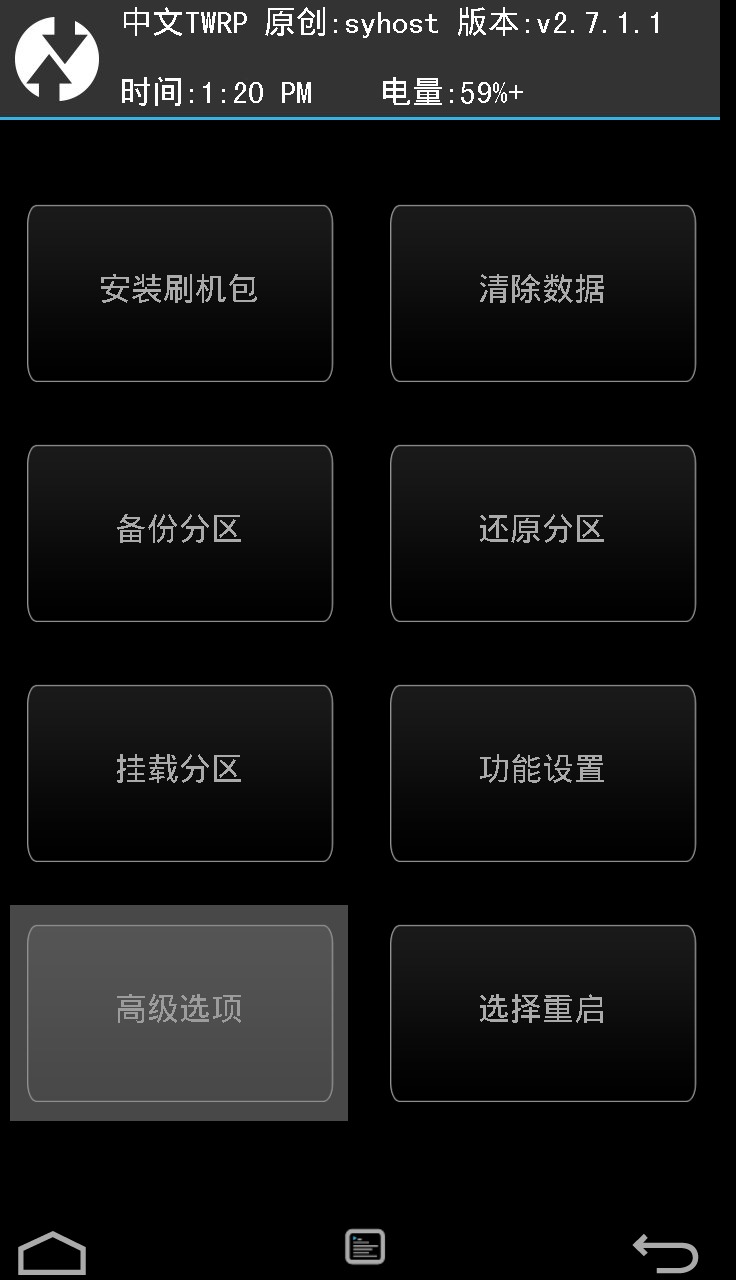Open 高级选项 advanced options
Viewport: 736px width, 1280px height.
[180, 1013]
